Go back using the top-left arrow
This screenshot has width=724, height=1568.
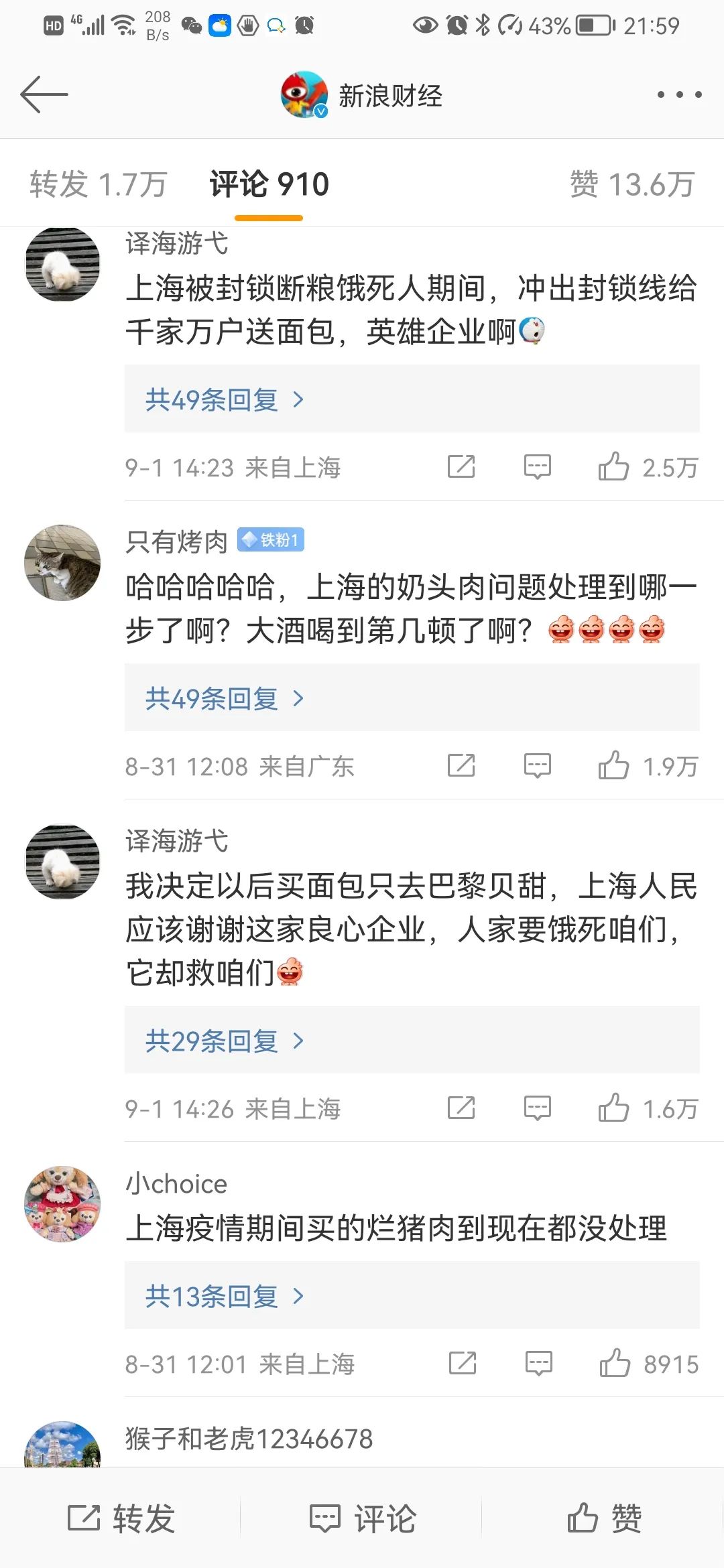44,94
